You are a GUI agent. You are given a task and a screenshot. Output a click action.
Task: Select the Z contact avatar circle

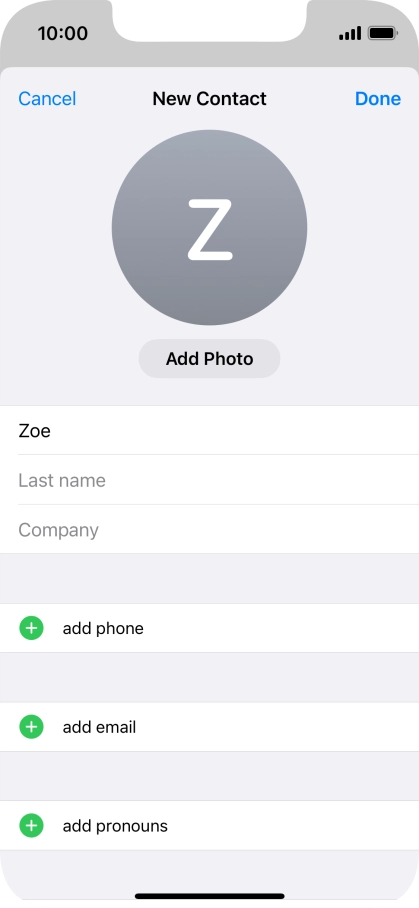pyautogui.click(x=210, y=228)
